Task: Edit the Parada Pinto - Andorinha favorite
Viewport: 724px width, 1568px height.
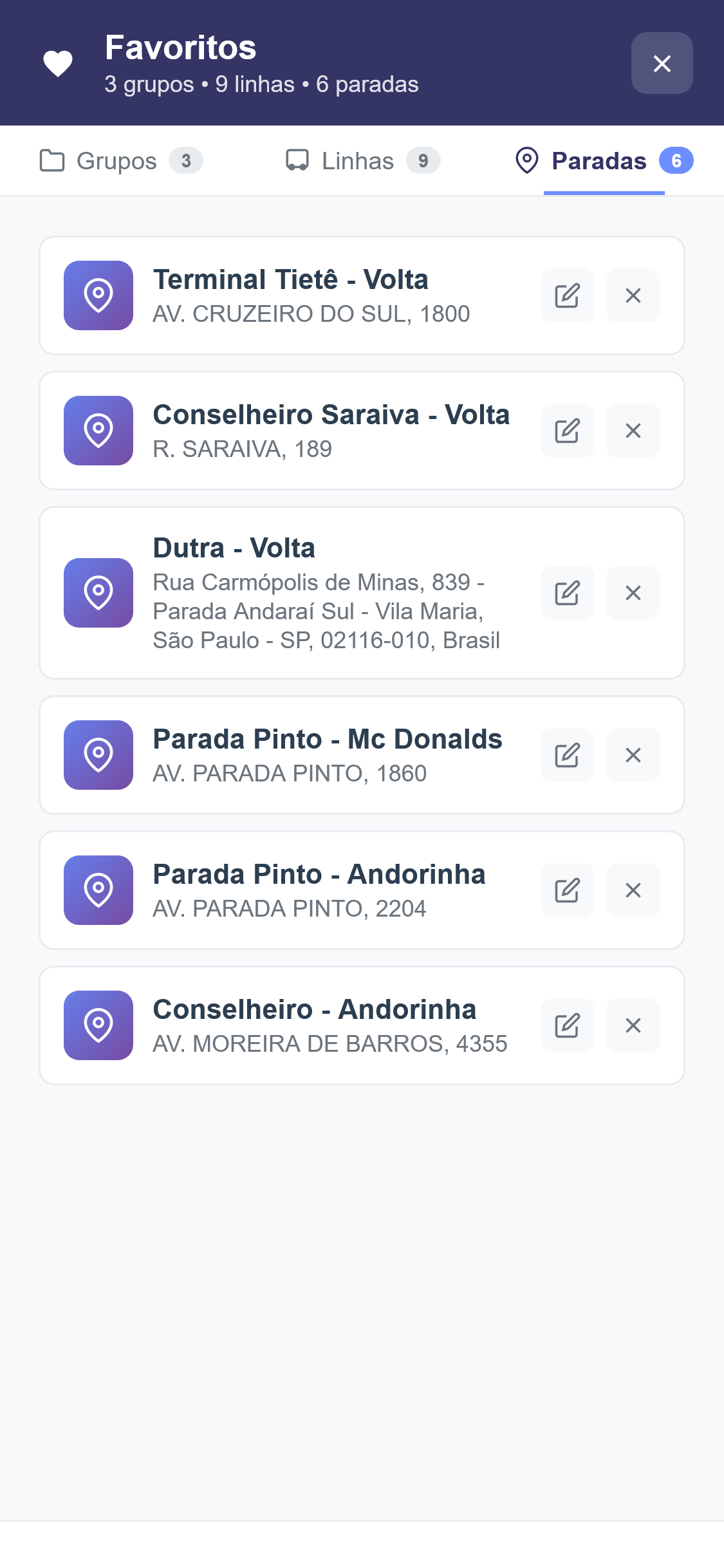Action: pos(567,890)
